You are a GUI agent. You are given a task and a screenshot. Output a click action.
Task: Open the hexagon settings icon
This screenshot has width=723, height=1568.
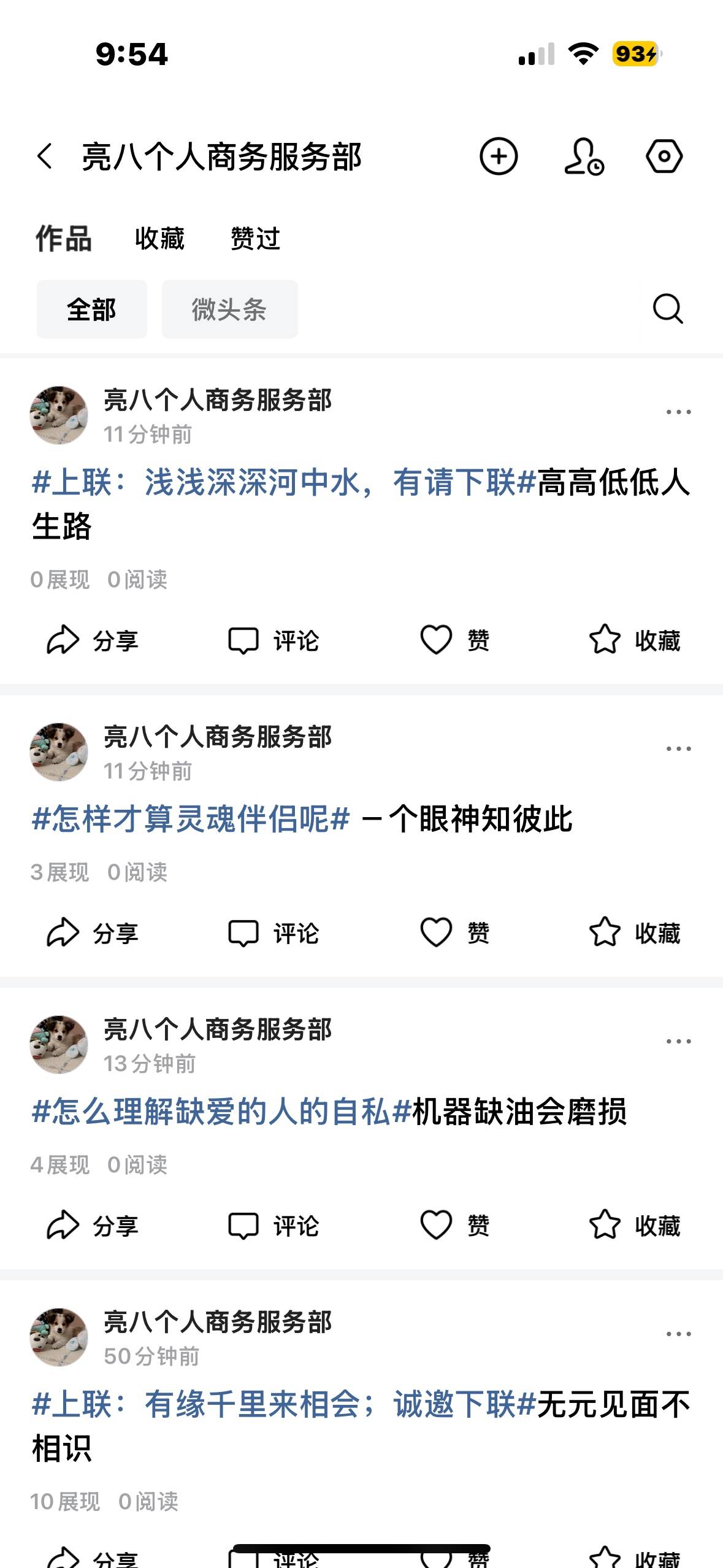pos(664,156)
